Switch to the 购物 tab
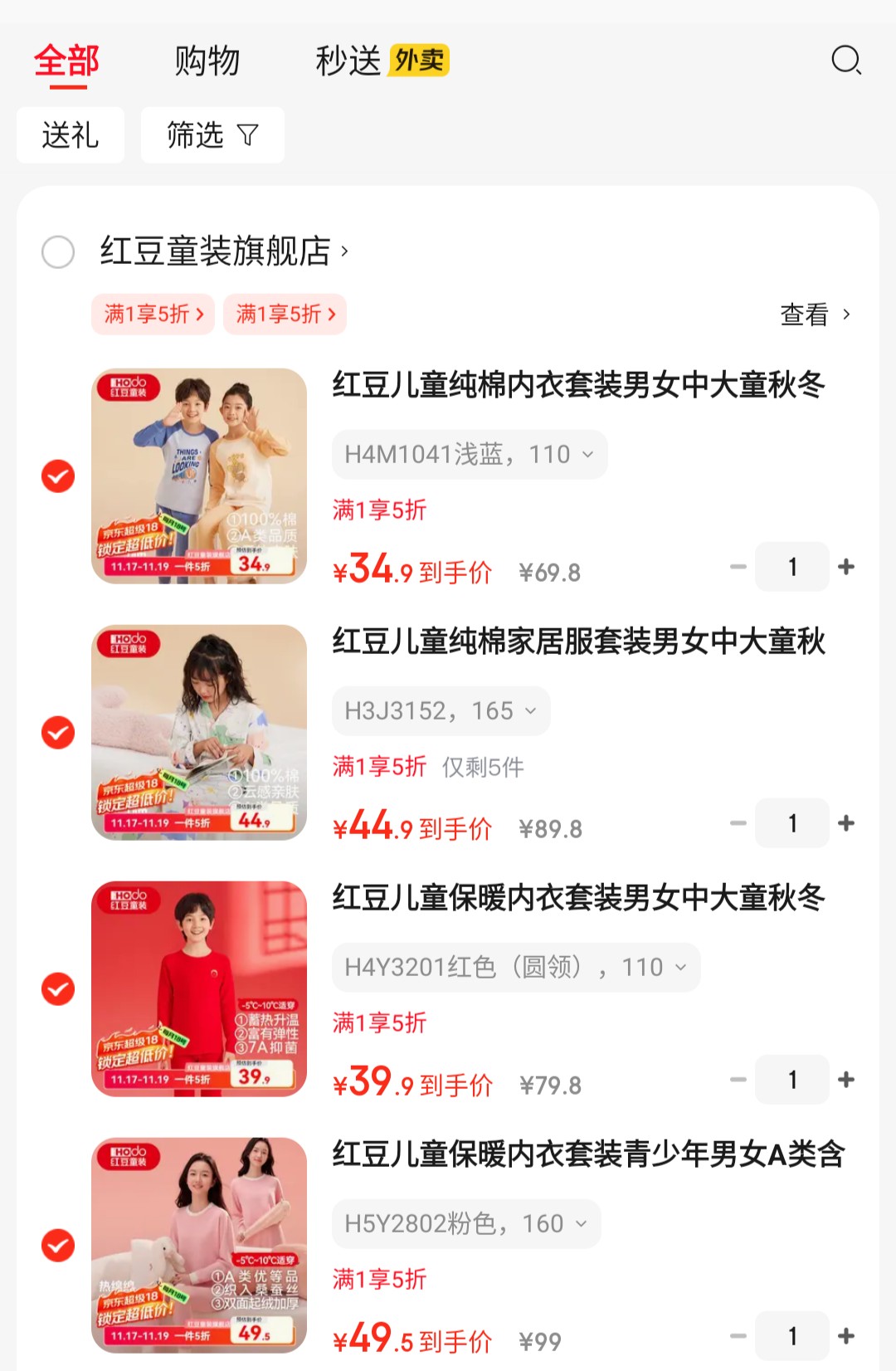 tap(207, 61)
